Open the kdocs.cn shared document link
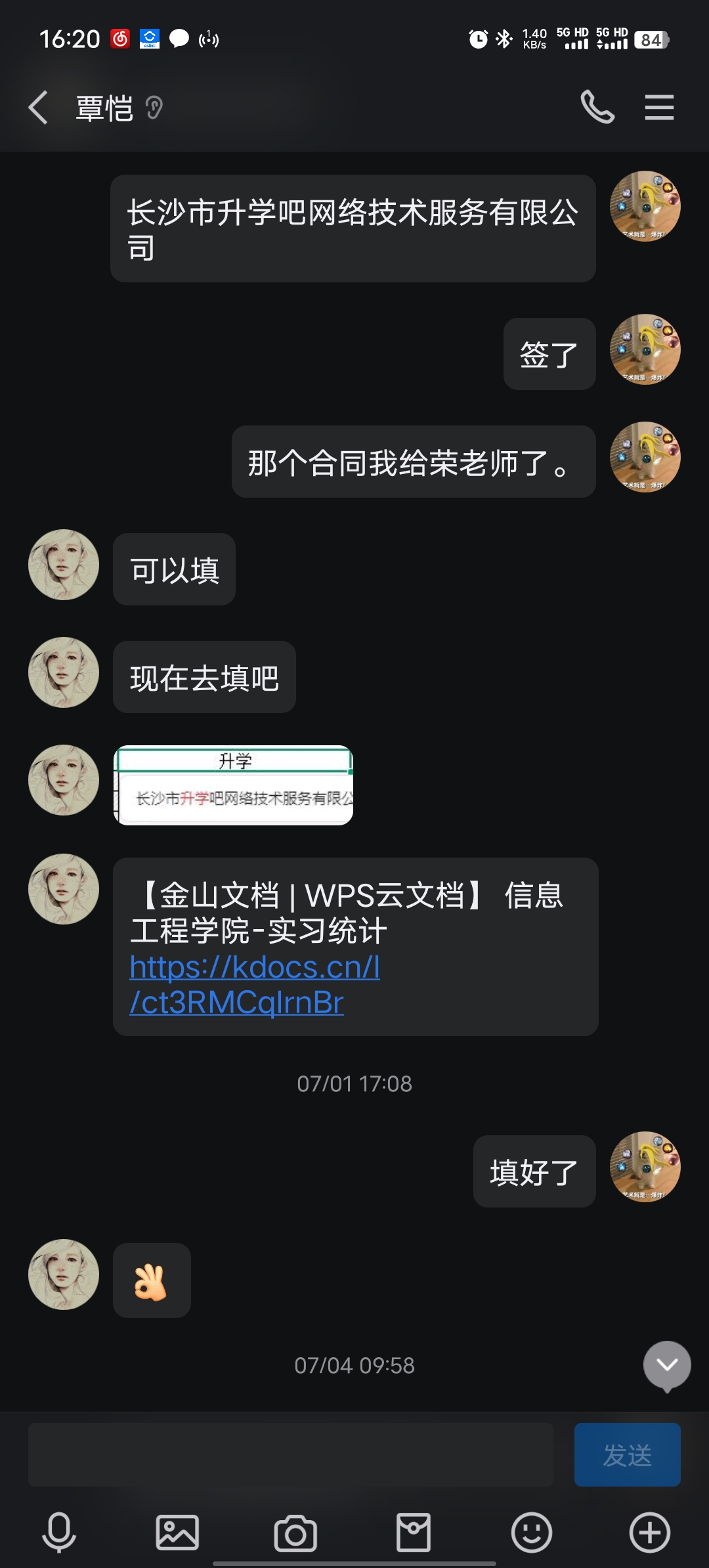Viewport: 709px width, 1568px height. 255,984
